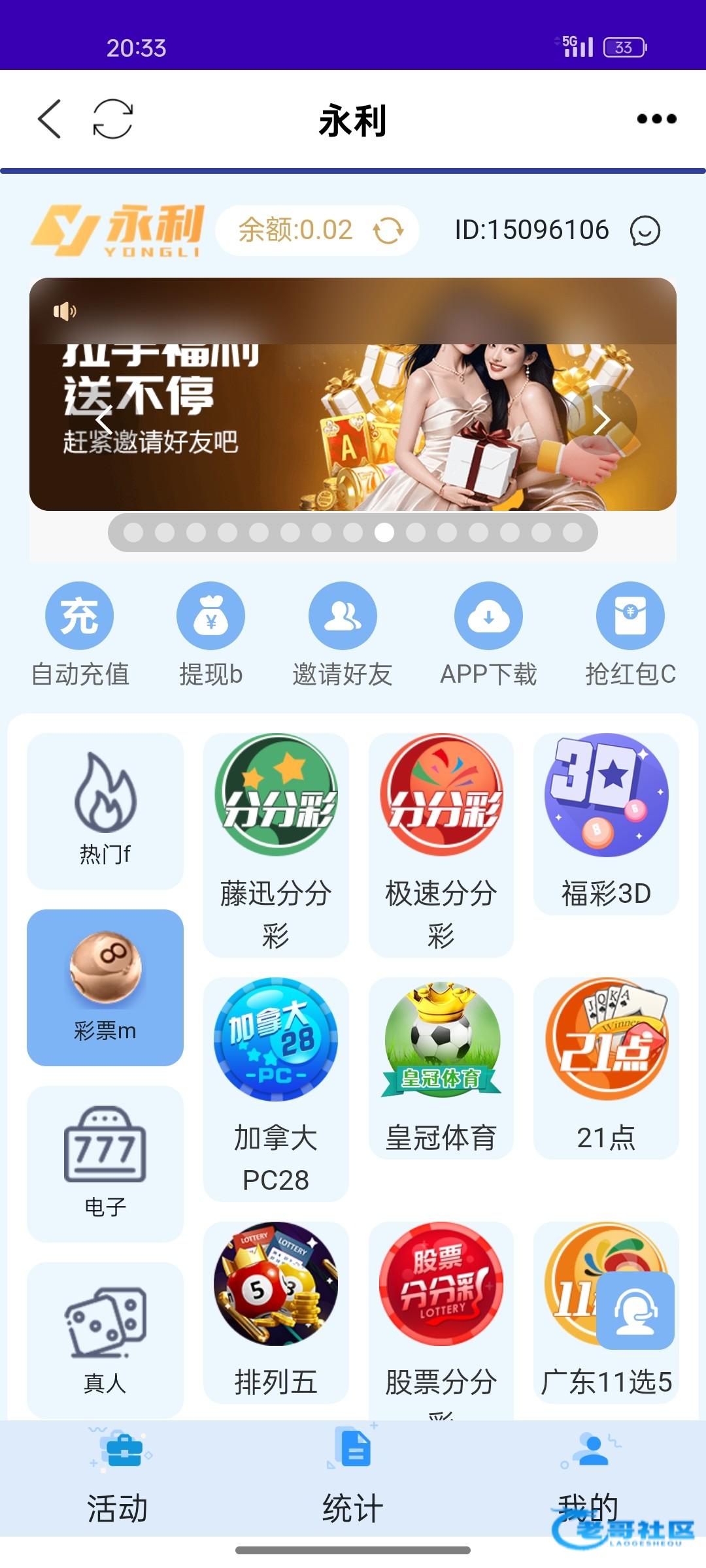Contact support via floating headset button

point(635,1310)
